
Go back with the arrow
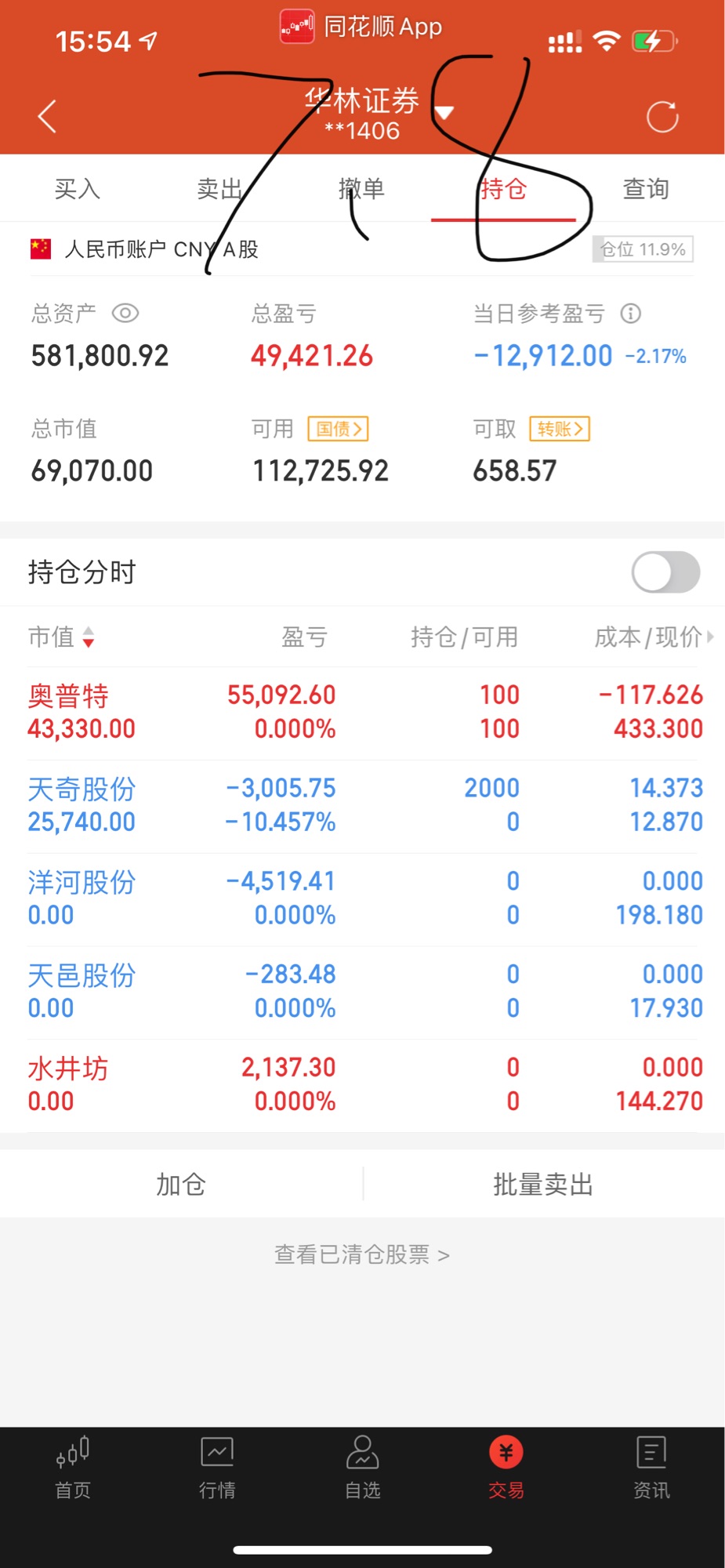click(47, 117)
